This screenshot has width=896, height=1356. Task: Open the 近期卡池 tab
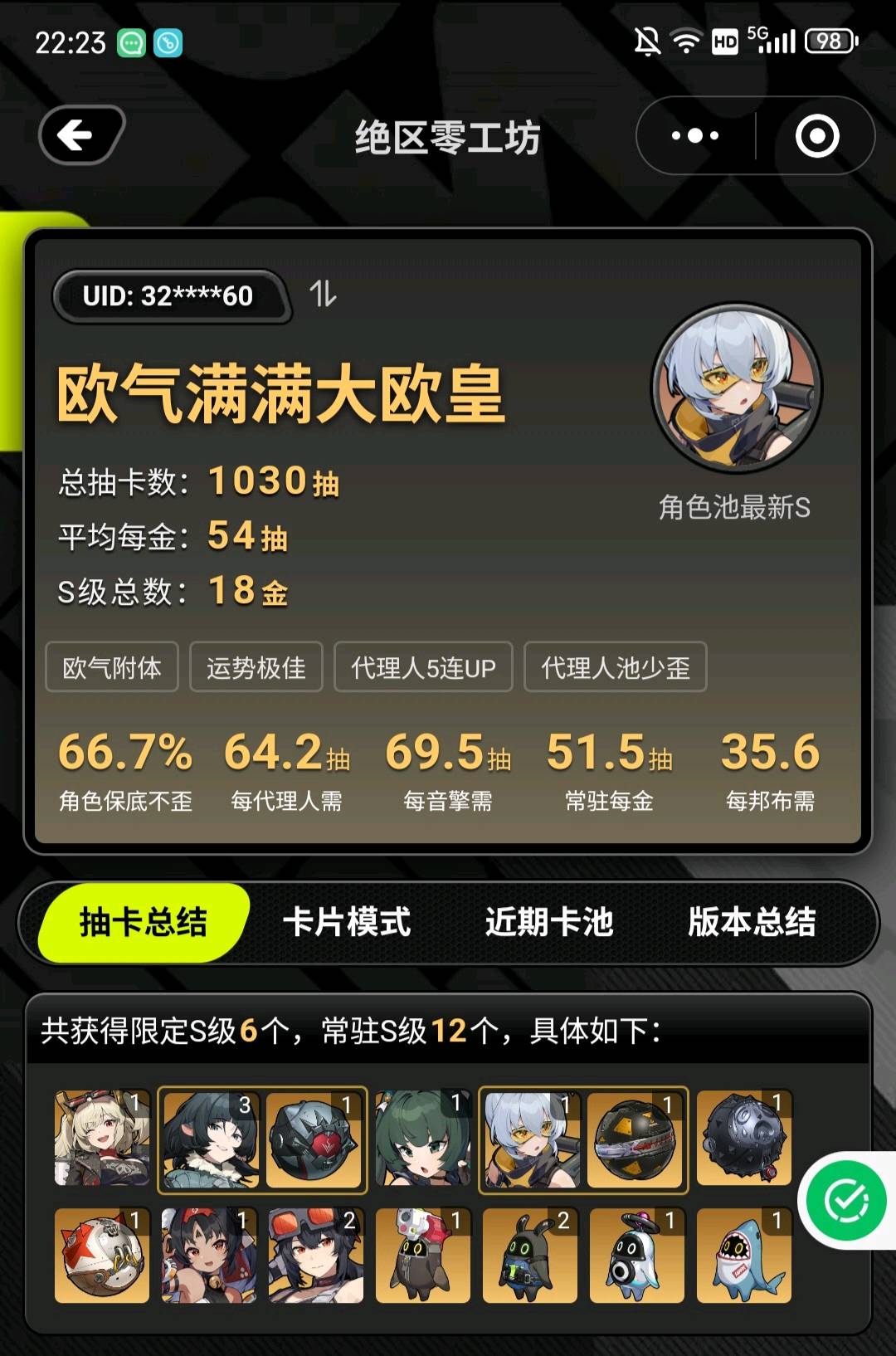pos(549,922)
